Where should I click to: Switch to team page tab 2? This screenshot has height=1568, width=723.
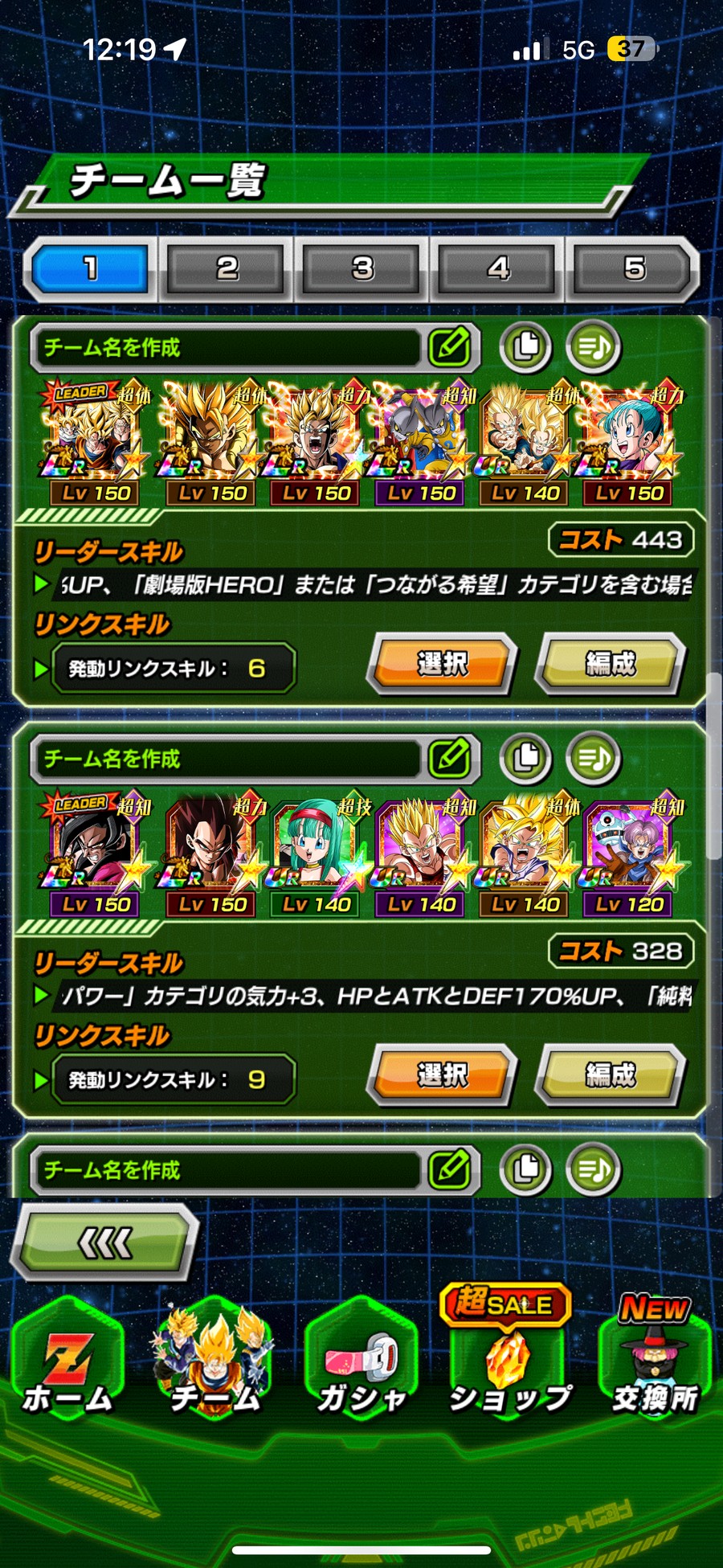227,268
